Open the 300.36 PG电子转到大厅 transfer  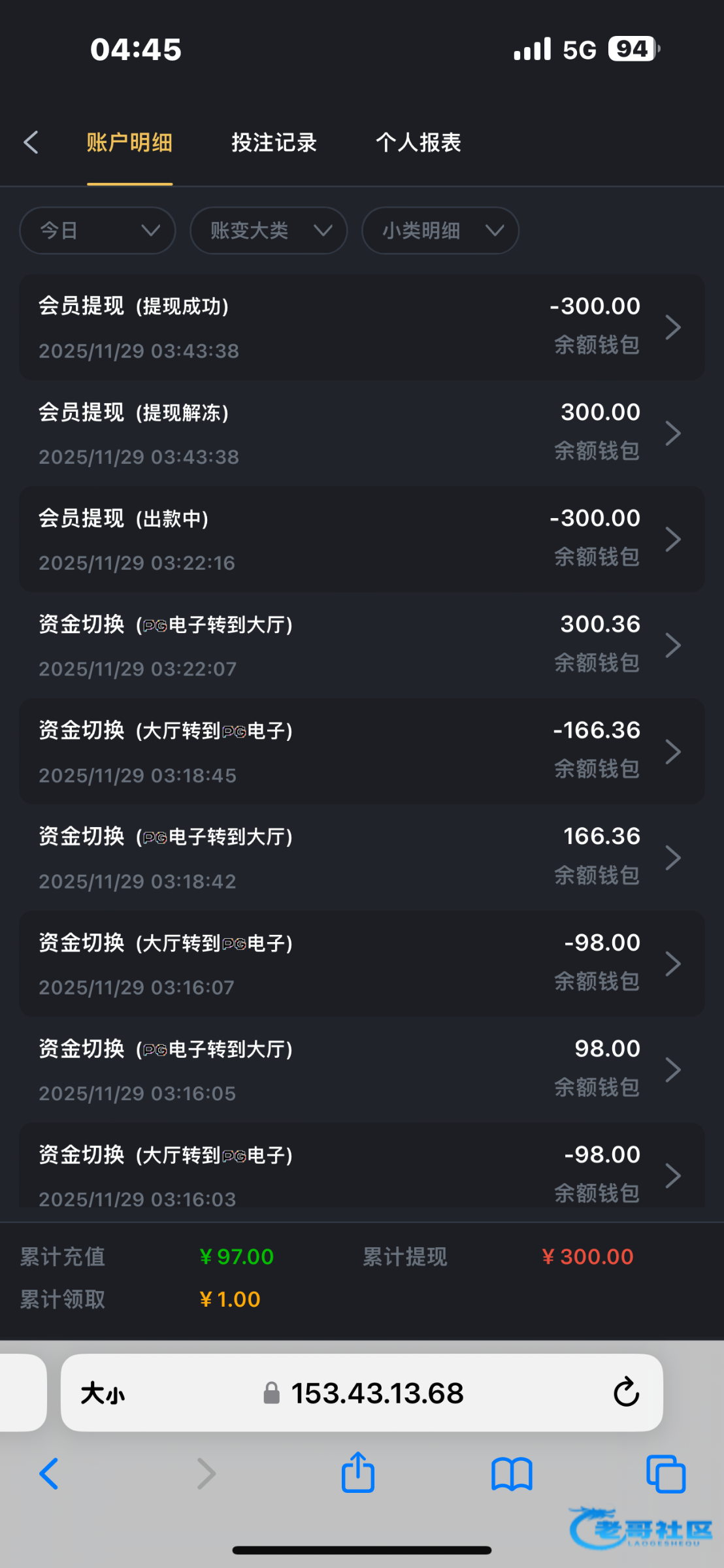tap(361, 645)
